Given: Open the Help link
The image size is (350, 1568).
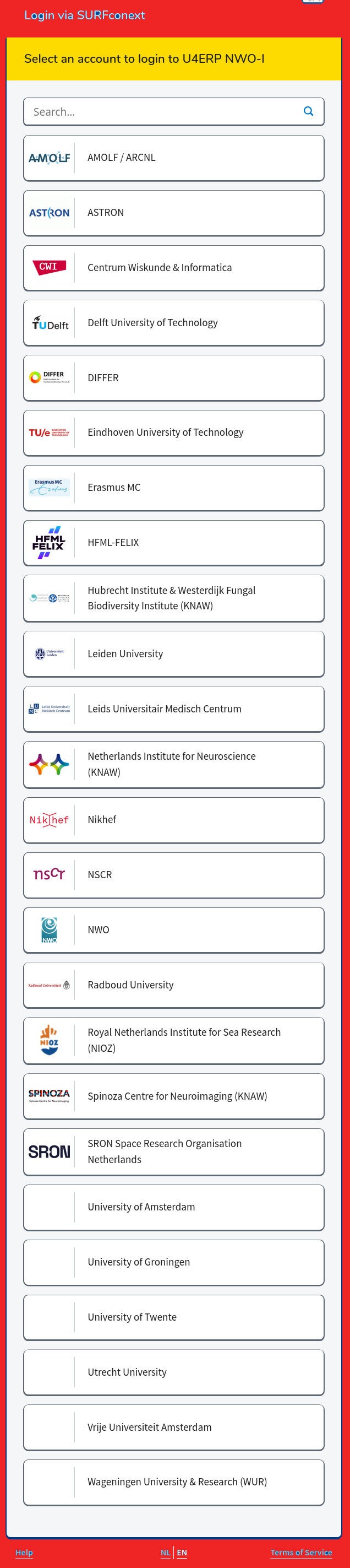Looking at the screenshot, I should (24, 1552).
